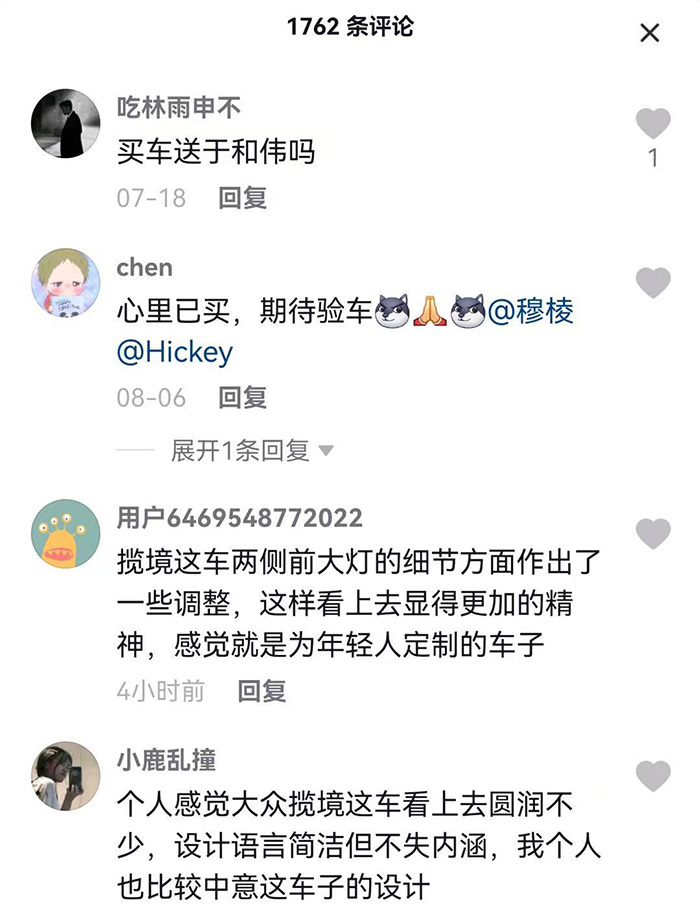
Task: Like the comment by 用户6469548772022
Action: (x=653, y=534)
